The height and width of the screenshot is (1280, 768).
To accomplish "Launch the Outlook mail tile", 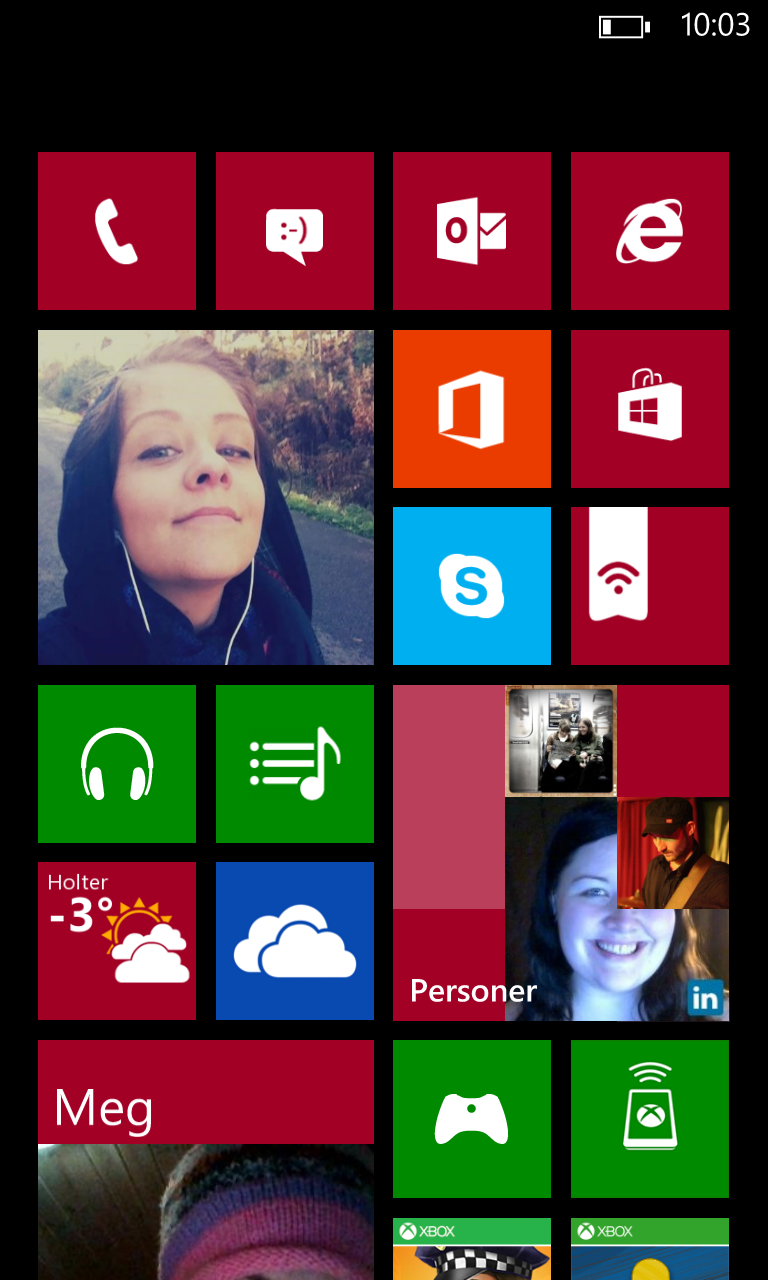I will [472, 231].
